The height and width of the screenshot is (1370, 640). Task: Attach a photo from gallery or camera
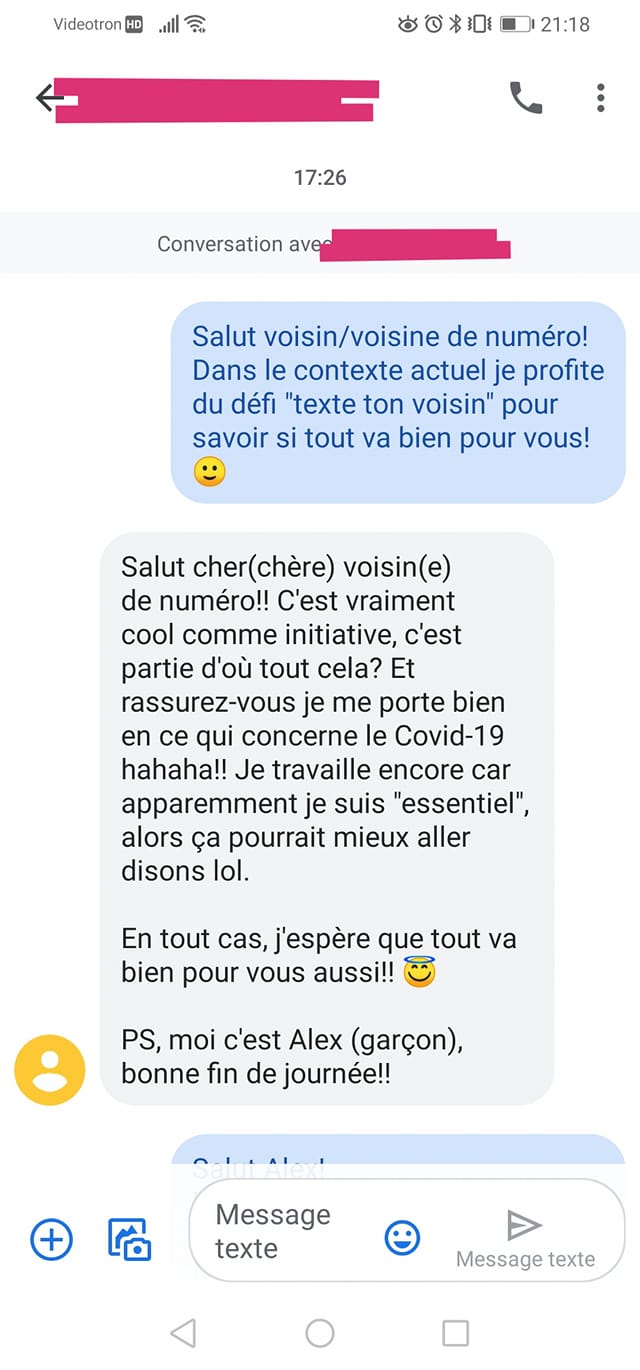pos(129,1240)
